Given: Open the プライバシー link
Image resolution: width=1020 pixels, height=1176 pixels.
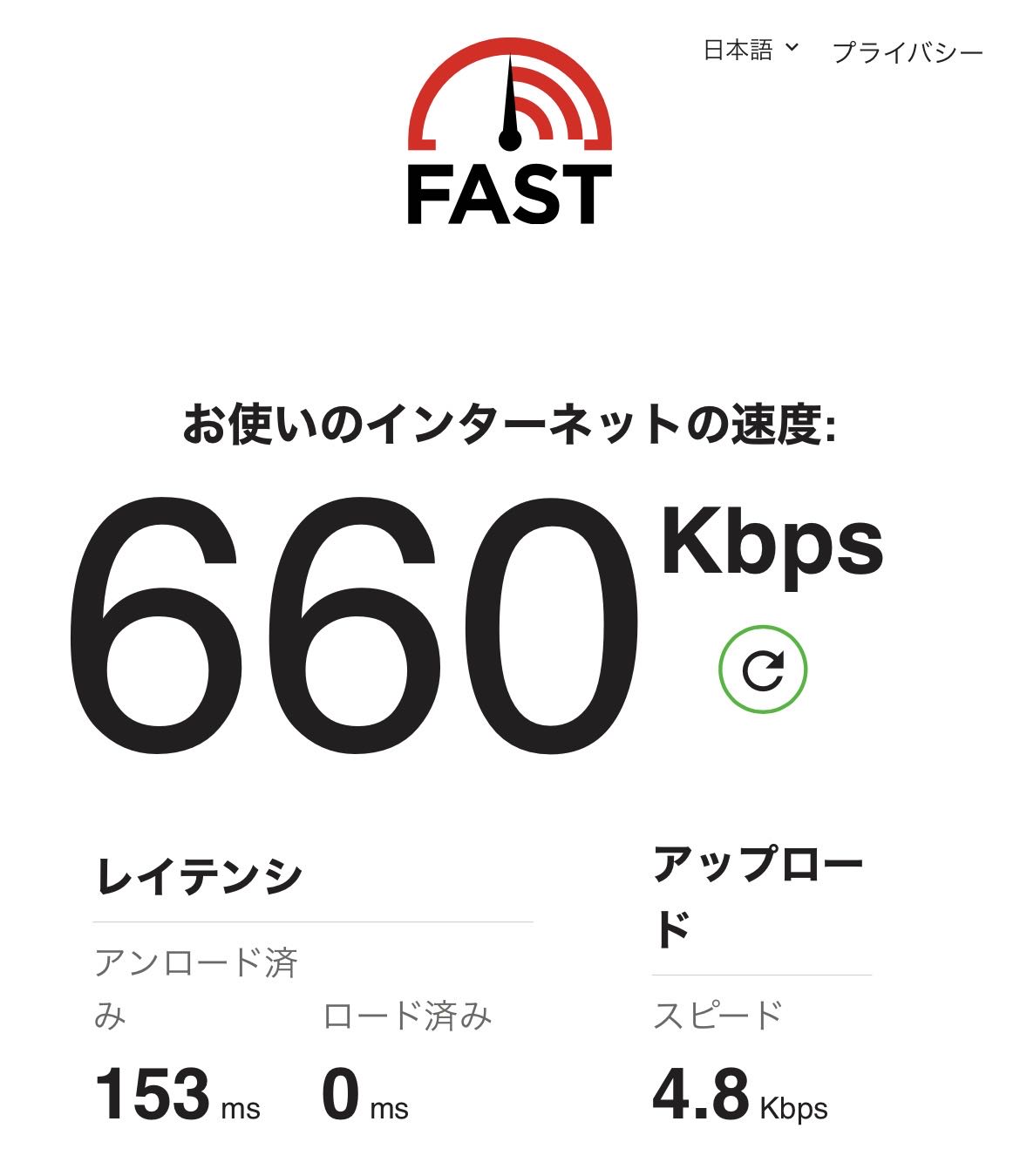Looking at the screenshot, I should [x=908, y=52].
